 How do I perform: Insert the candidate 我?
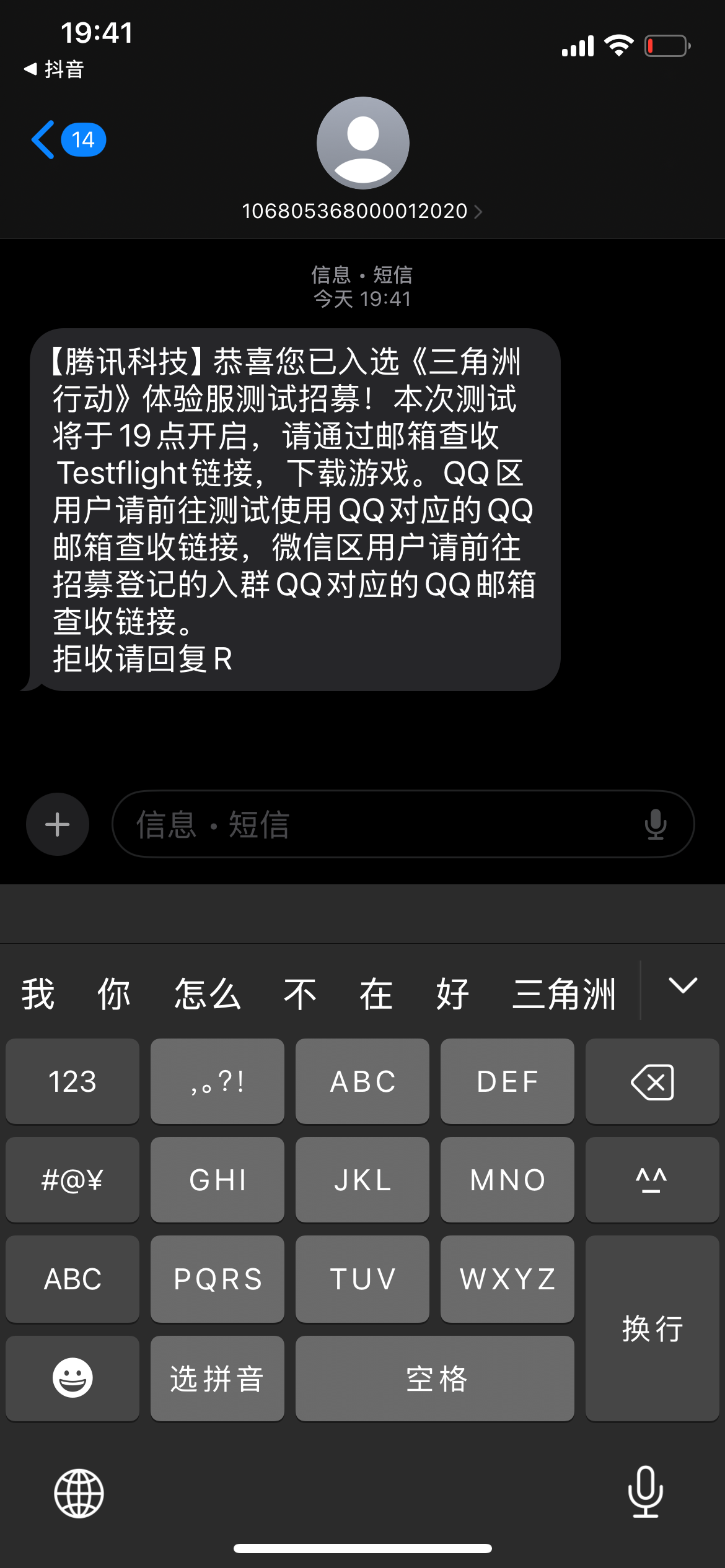point(38,995)
